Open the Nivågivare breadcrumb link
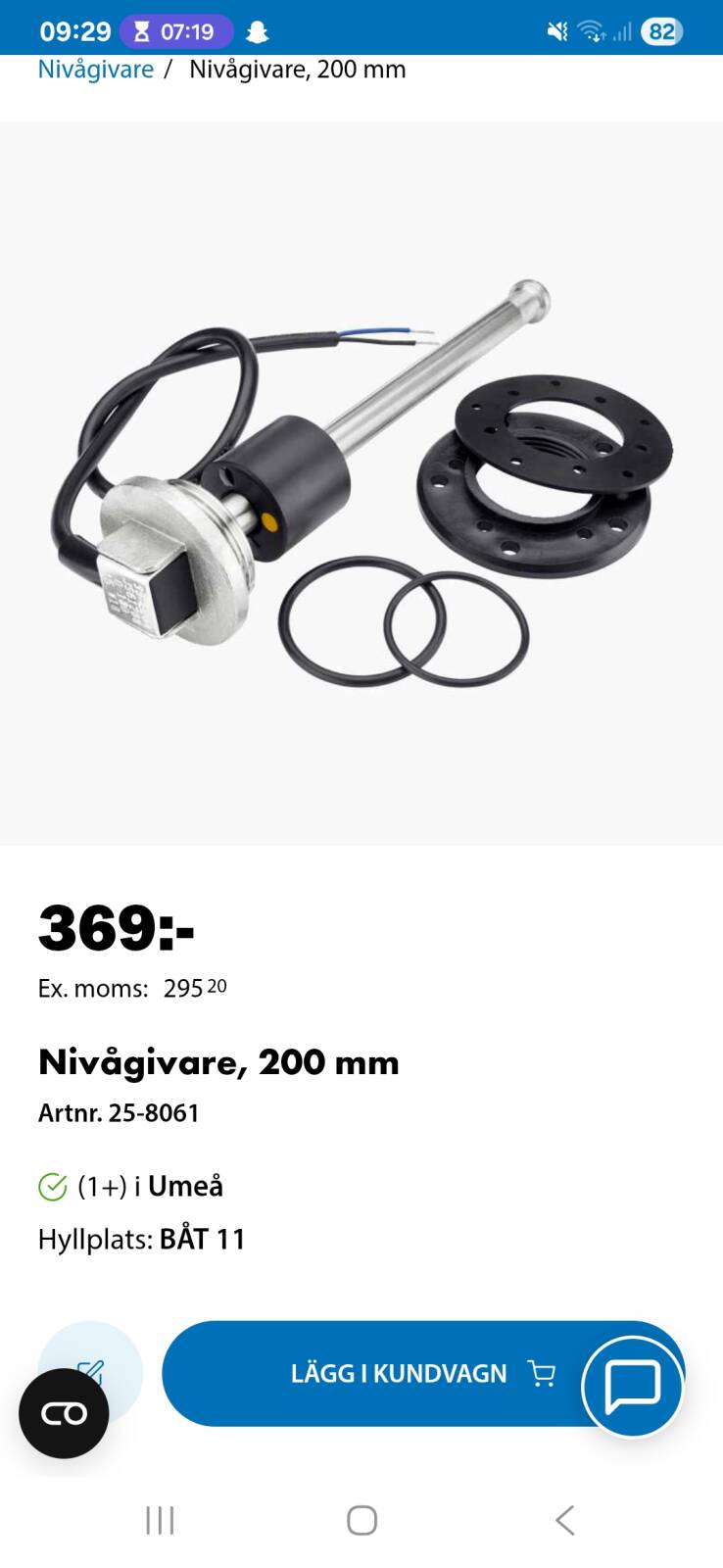This screenshot has height=1568, width=723. click(95, 70)
